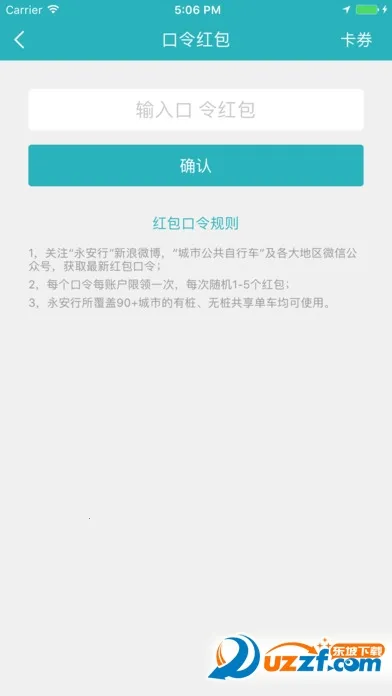This screenshot has height=696, width=392.
Task: Open 卡券 in the top bar
Action: click(356, 40)
